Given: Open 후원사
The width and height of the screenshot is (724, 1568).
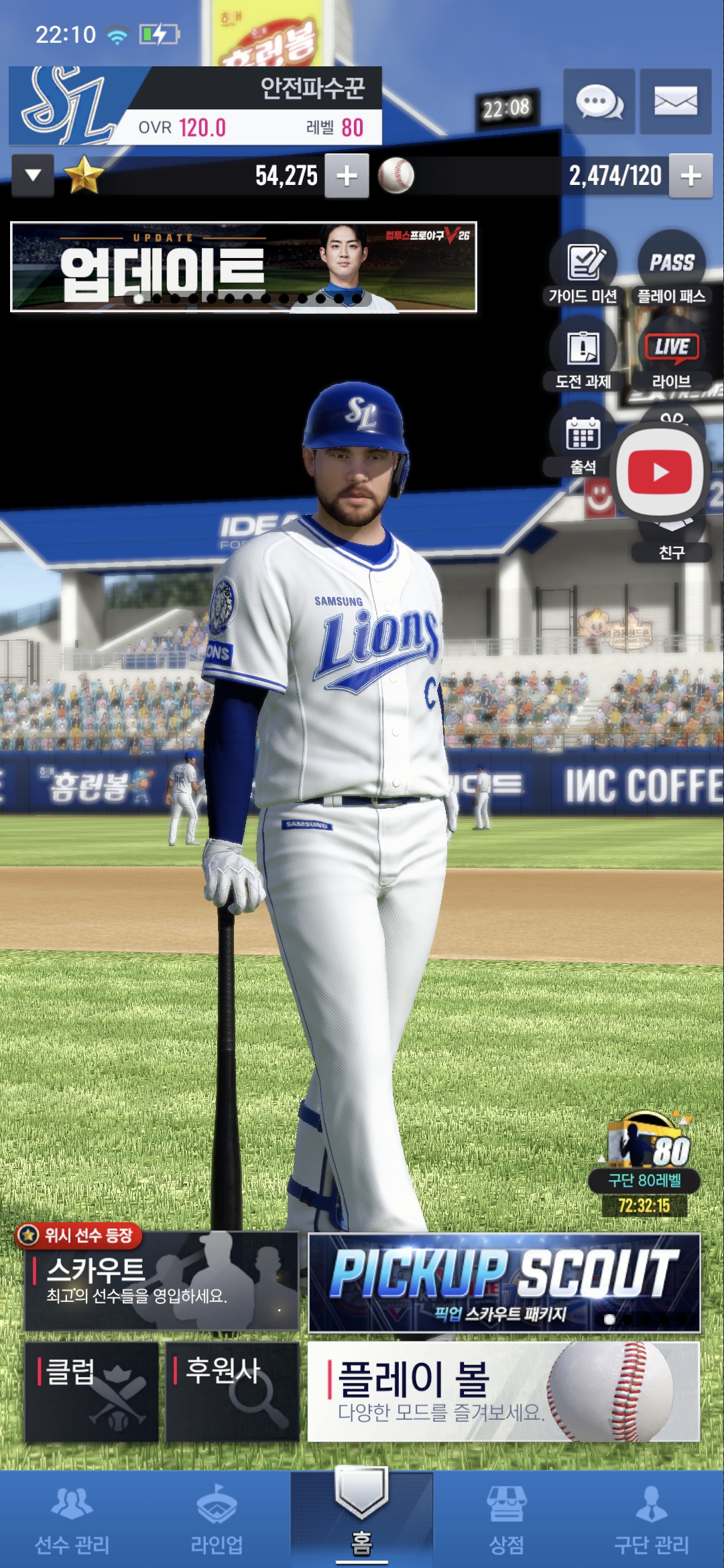Looking at the screenshot, I should tap(232, 1392).
